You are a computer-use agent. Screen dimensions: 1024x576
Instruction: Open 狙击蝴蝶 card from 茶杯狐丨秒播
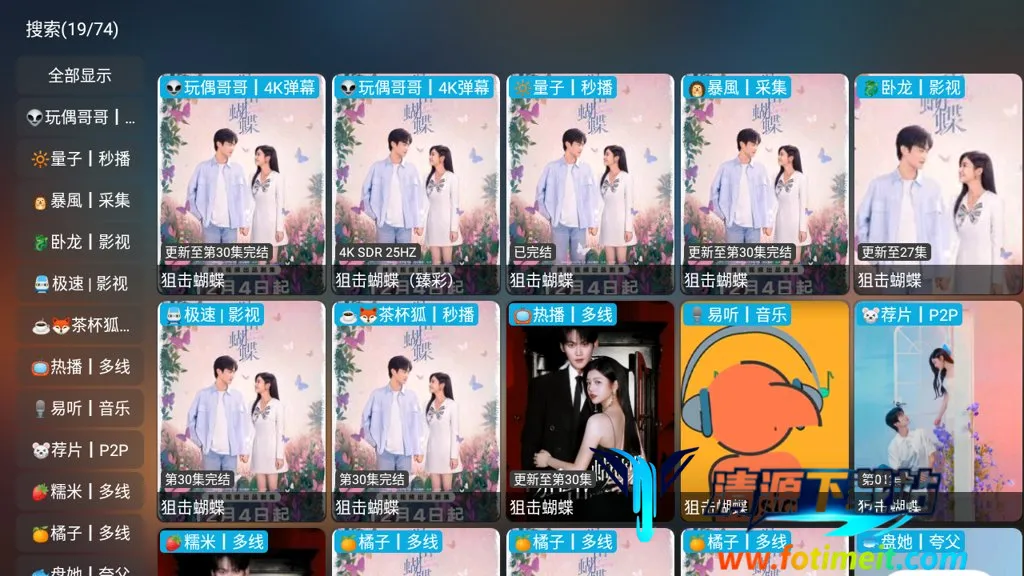[415, 410]
